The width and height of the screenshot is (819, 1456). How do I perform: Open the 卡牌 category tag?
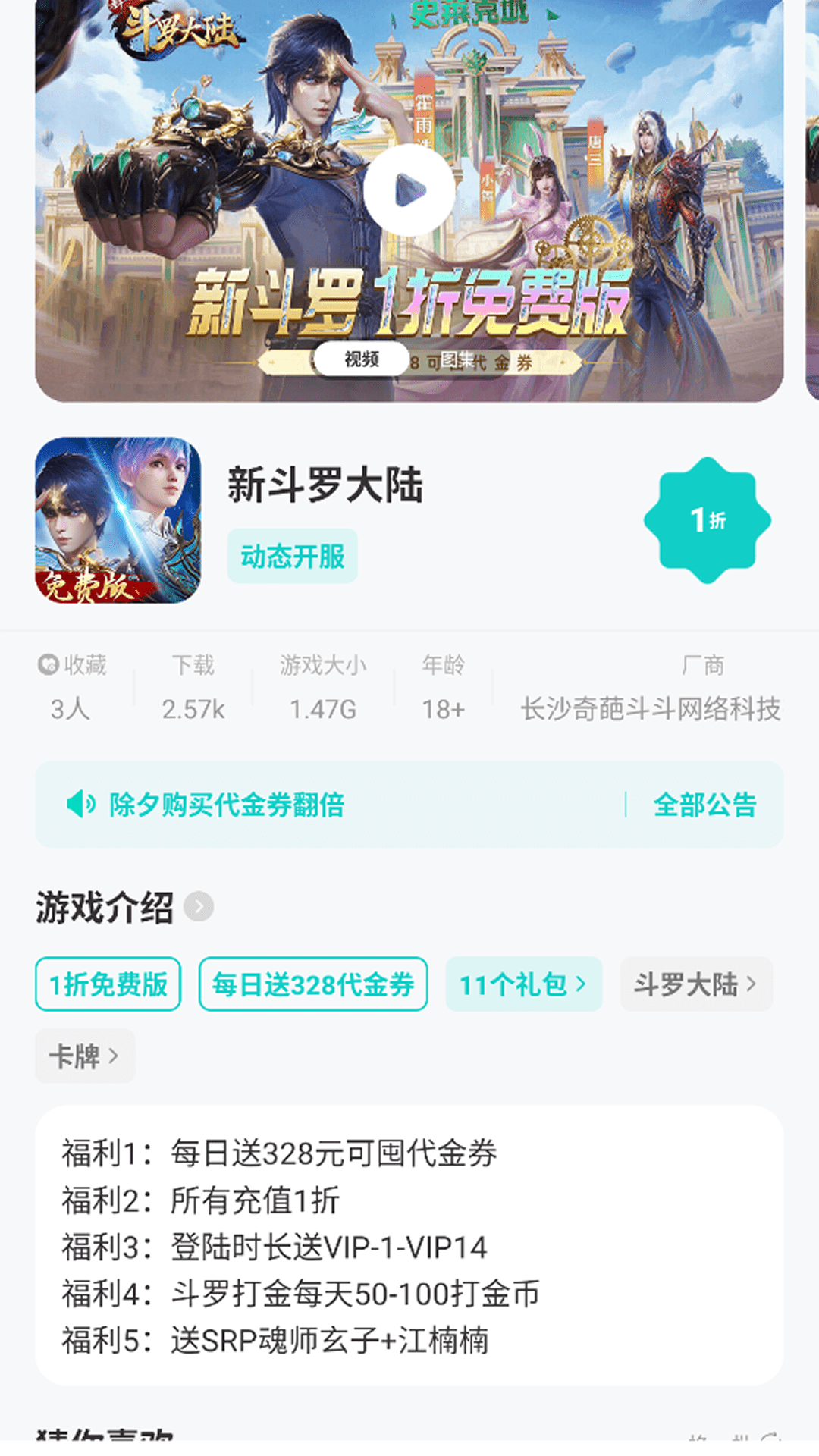pos(84,1056)
